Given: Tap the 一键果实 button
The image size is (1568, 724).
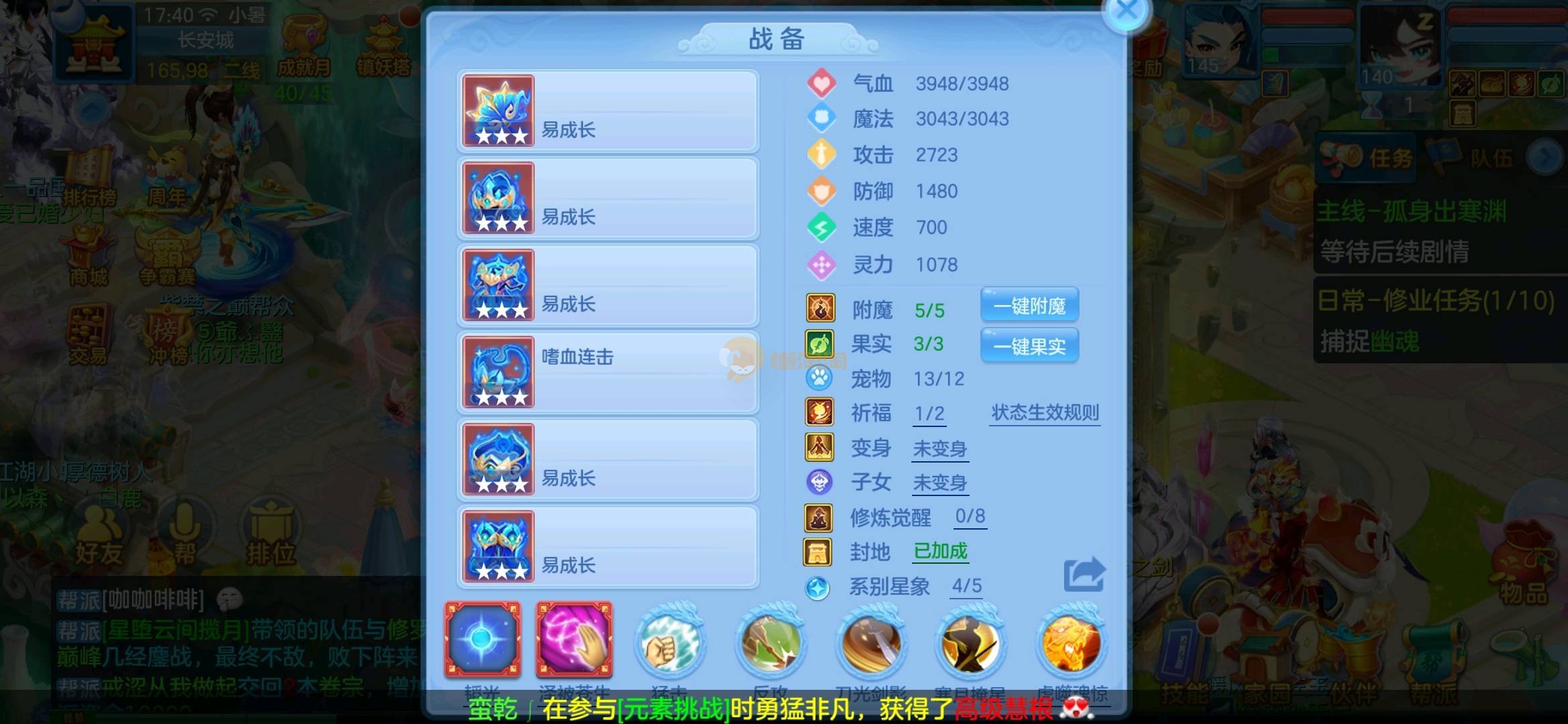Looking at the screenshot, I should pyautogui.click(x=1029, y=346).
